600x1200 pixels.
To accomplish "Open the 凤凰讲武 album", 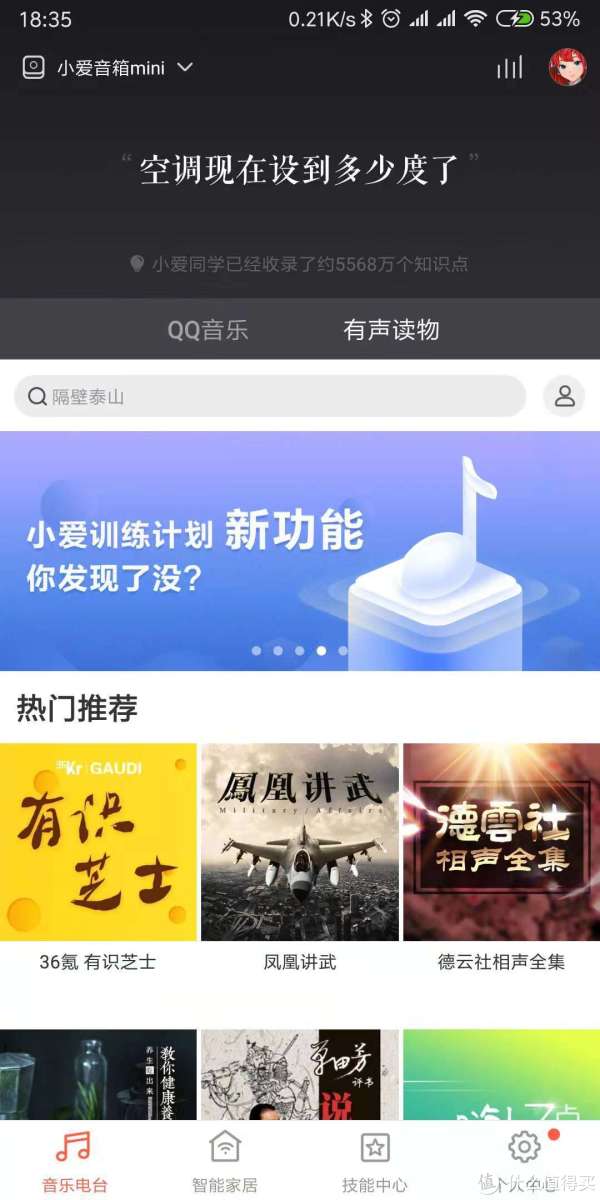I will tap(300, 842).
